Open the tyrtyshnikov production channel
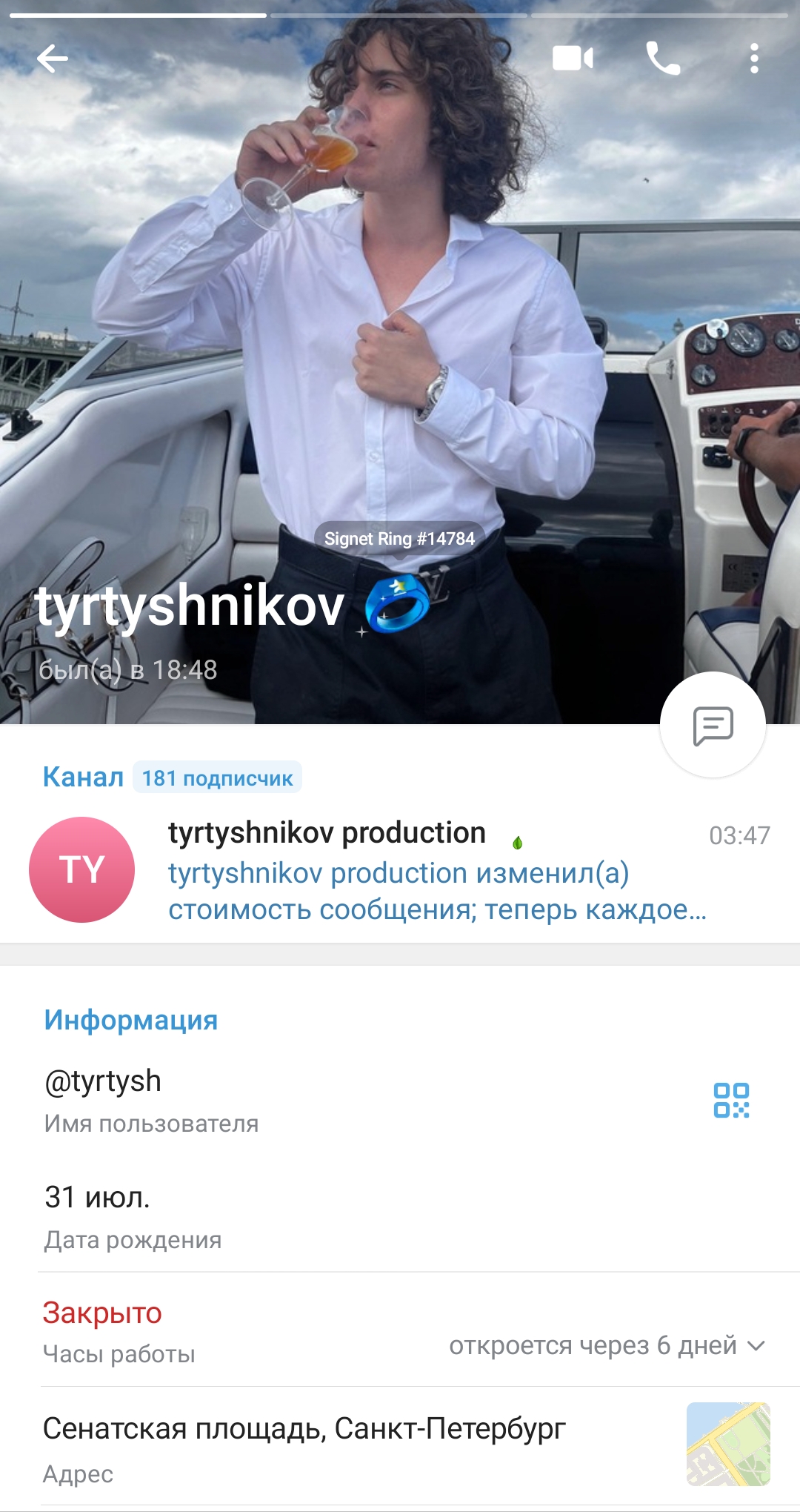Screen dimensions: 800x1512 pyautogui.click(x=400, y=870)
